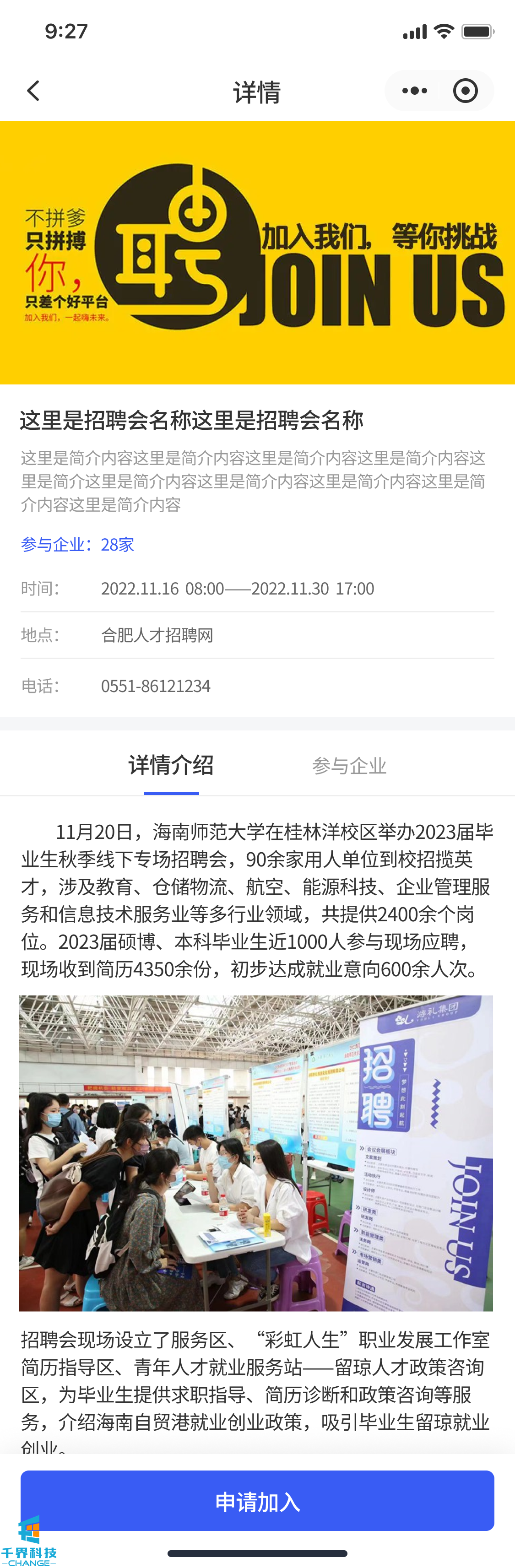Go back using the top-left arrow
Screen dimensions: 515x1568
pos(33,91)
